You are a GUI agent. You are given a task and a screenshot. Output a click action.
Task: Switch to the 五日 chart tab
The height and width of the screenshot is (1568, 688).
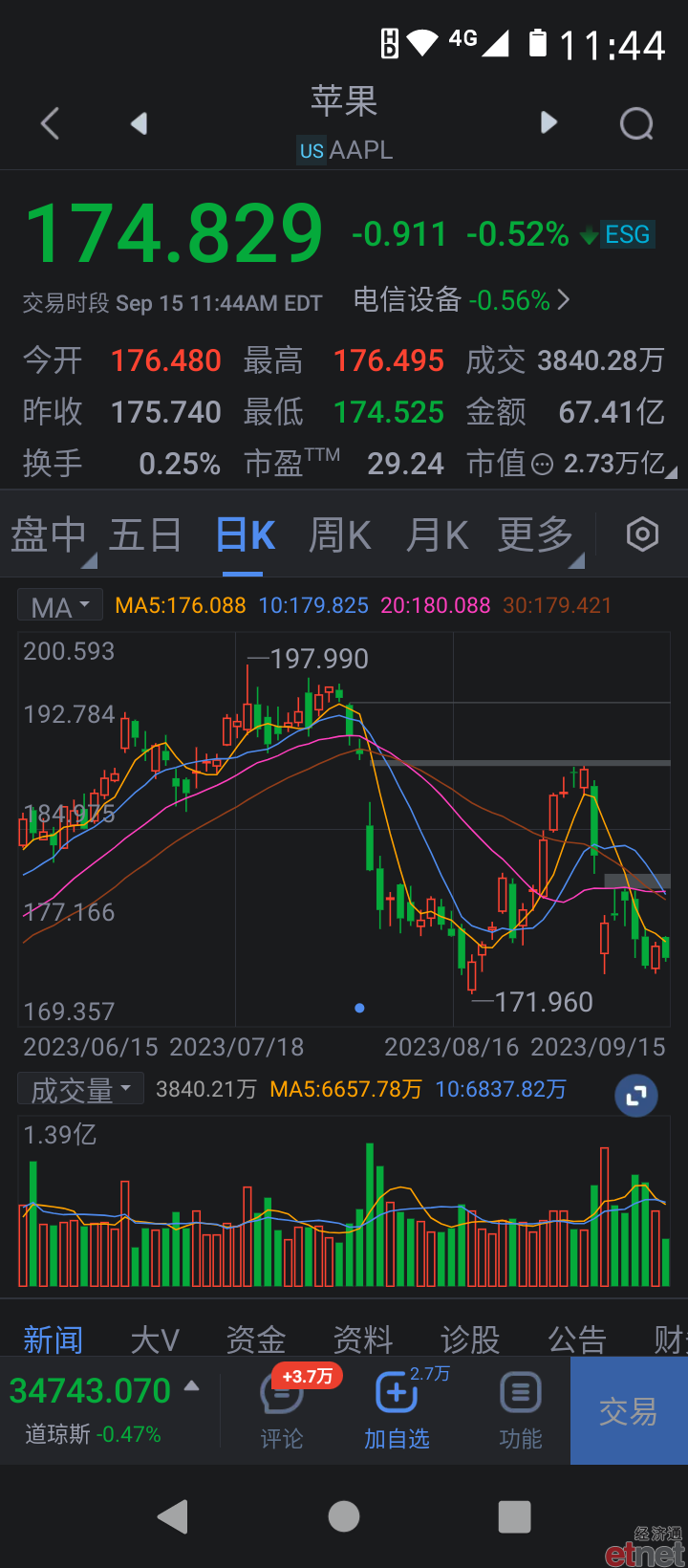[x=145, y=534]
